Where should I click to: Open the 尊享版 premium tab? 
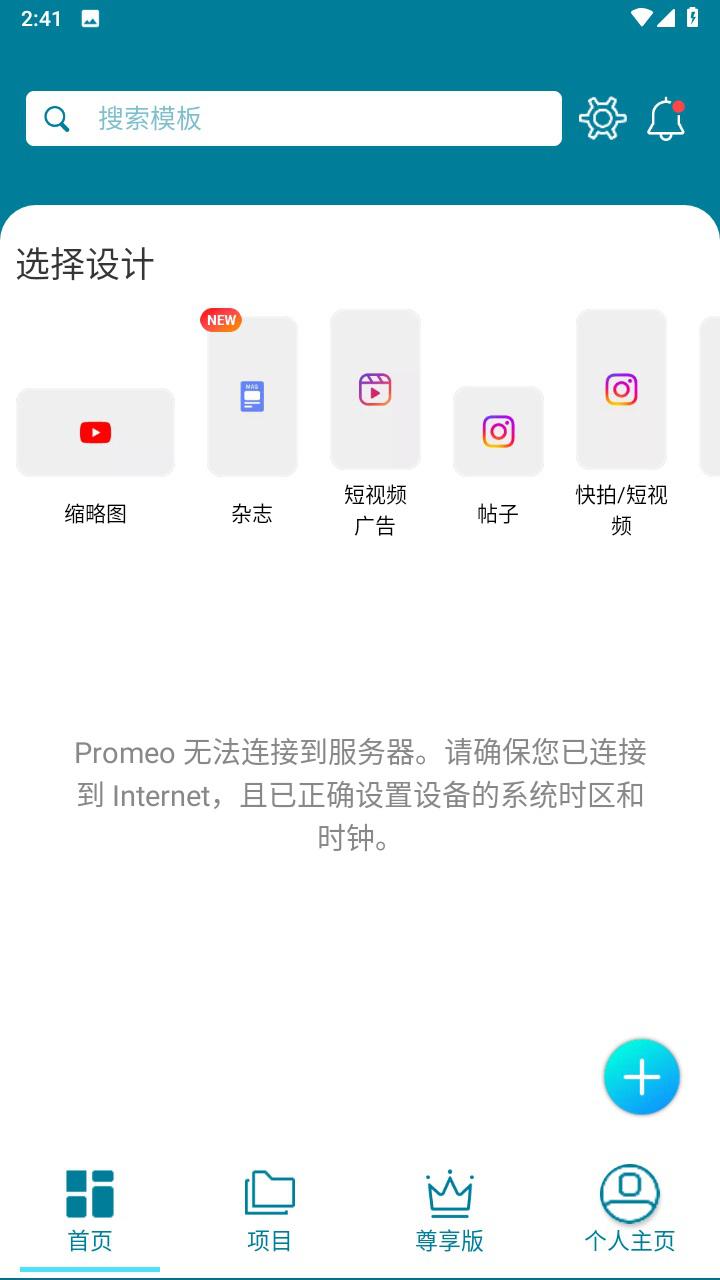point(450,1211)
